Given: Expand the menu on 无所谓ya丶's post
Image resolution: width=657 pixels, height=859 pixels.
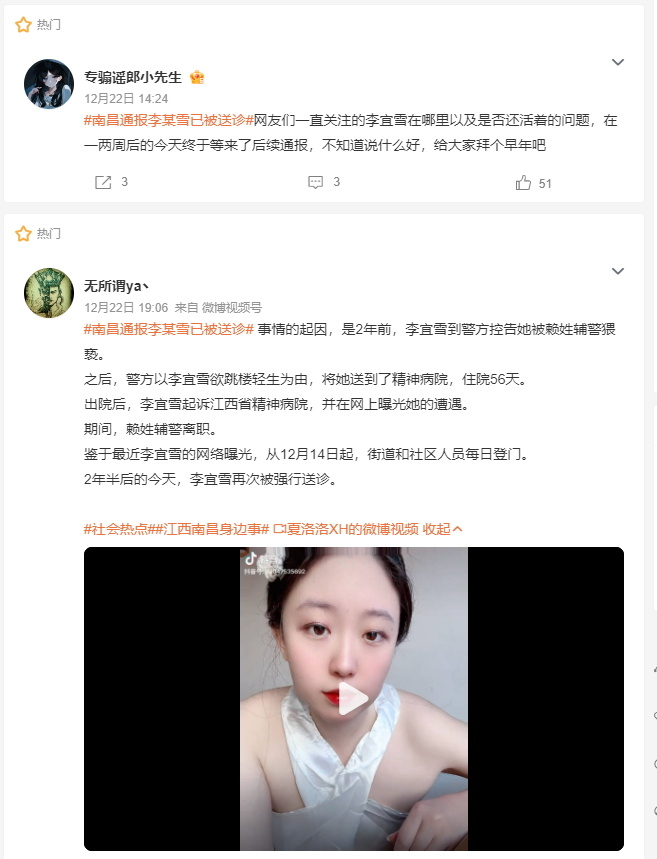Looking at the screenshot, I should (617, 271).
